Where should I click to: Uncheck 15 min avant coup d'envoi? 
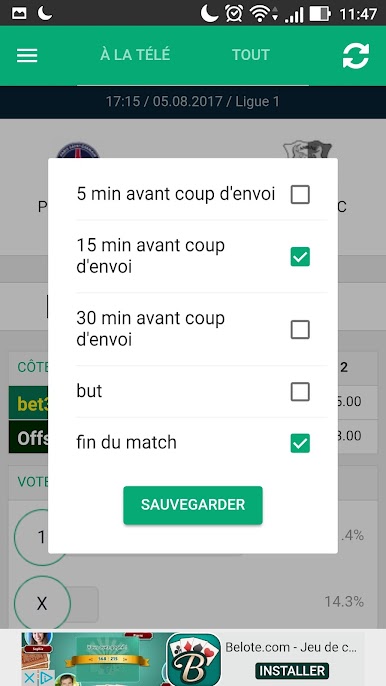click(x=300, y=257)
